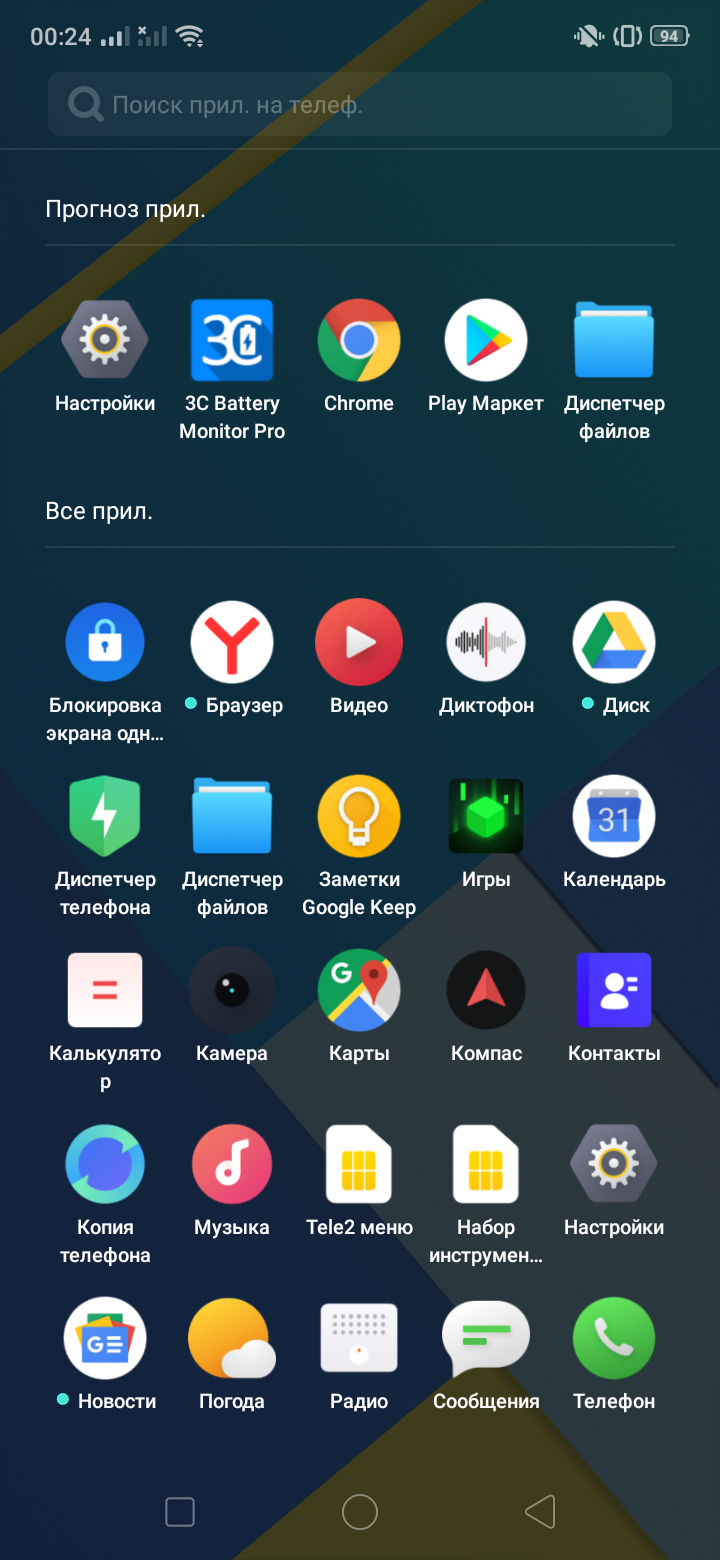Open Календарь app
The height and width of the screenshot is (1560, 720).
pos(614,817)
